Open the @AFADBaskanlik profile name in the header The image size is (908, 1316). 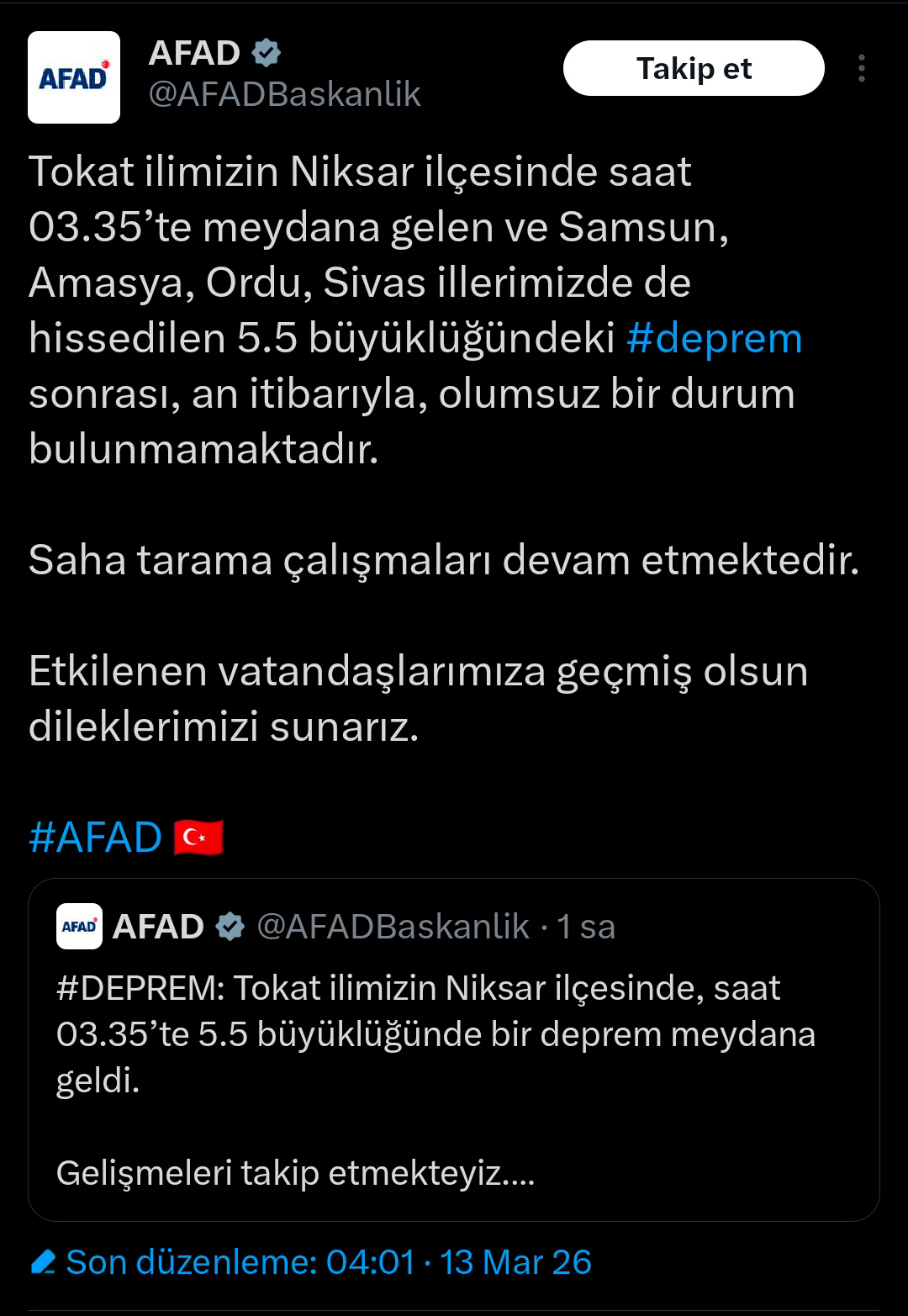pos(284,94)
